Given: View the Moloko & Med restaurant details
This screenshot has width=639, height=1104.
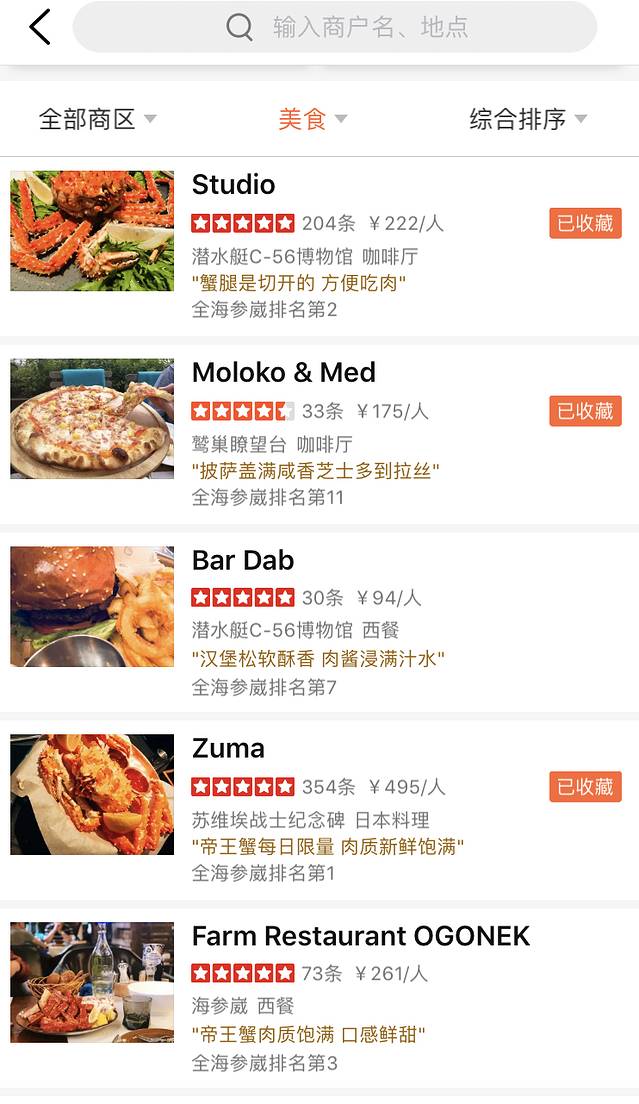Looking at the screenshot, I should click(x=283, y=372).
